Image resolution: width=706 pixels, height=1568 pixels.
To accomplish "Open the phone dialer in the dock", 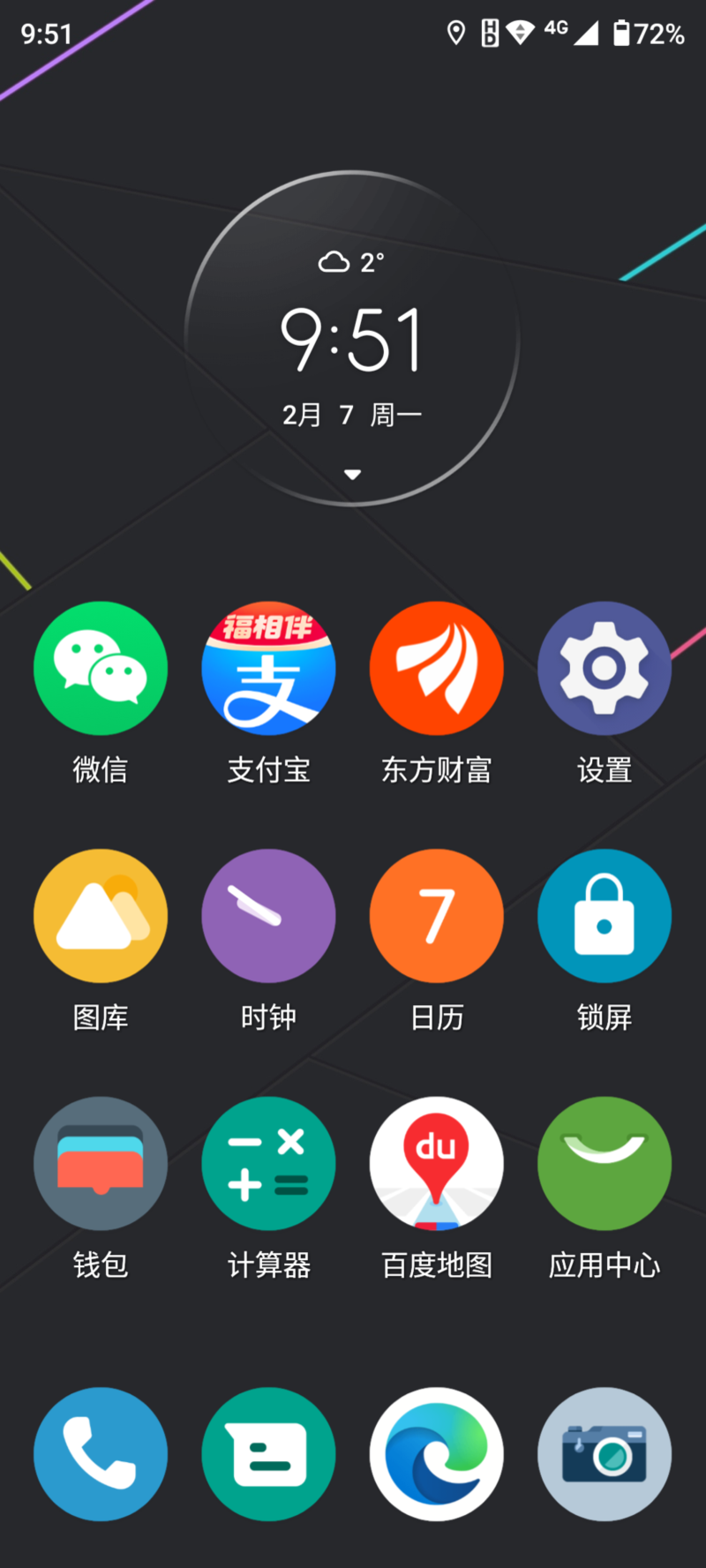I will (x=101, y=1453).
